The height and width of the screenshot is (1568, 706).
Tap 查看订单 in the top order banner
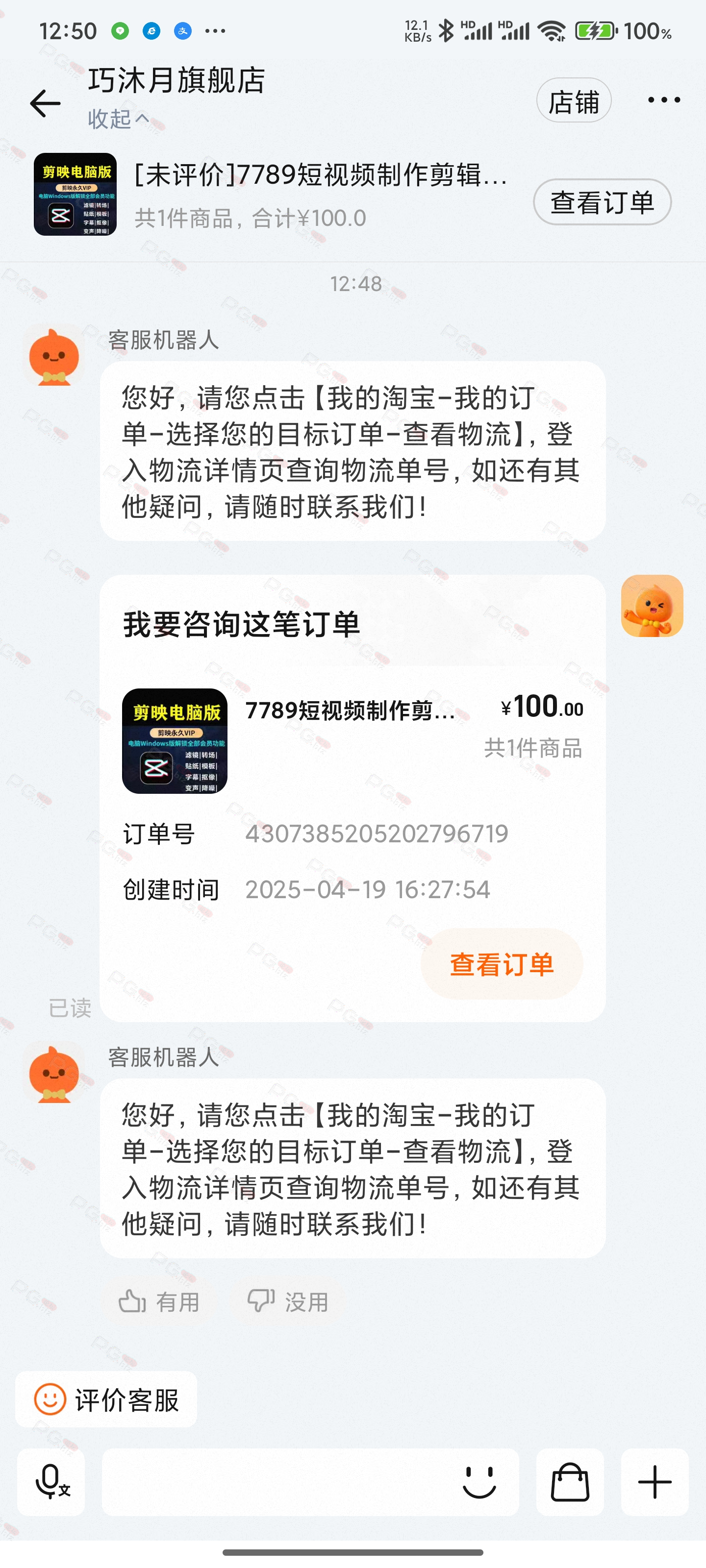(x=602, y=202)
